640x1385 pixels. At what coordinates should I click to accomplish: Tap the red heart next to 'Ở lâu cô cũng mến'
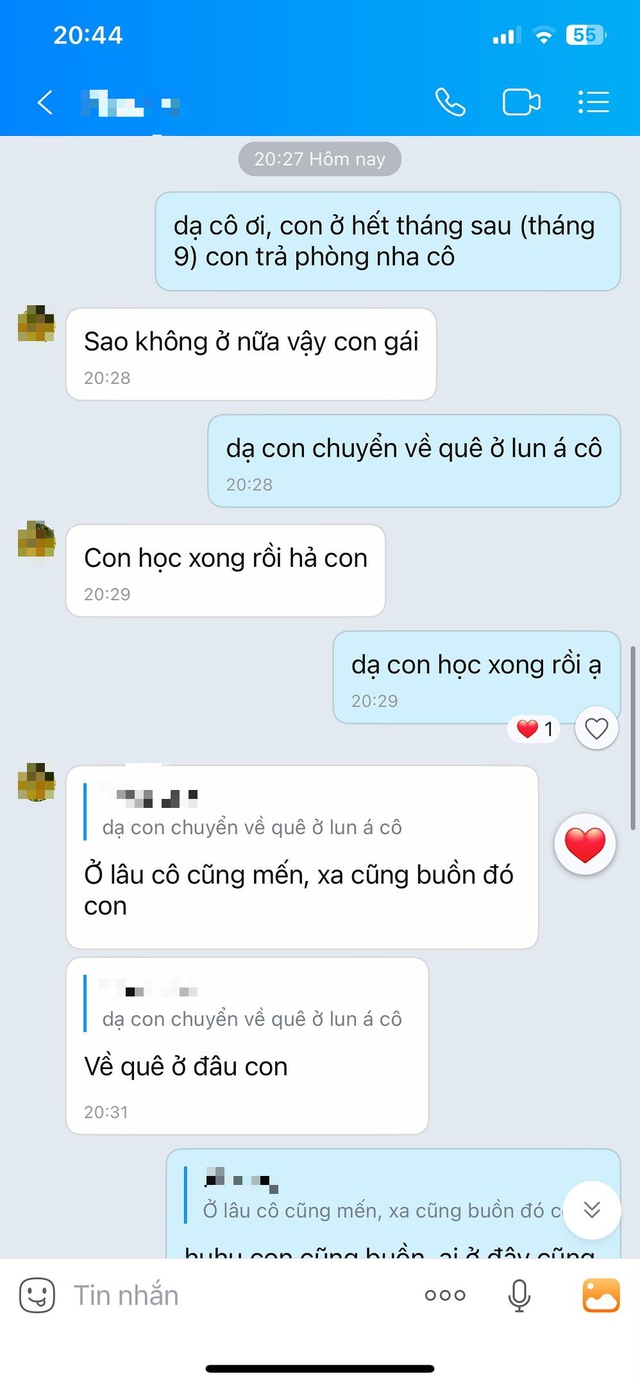click(585, 846)
